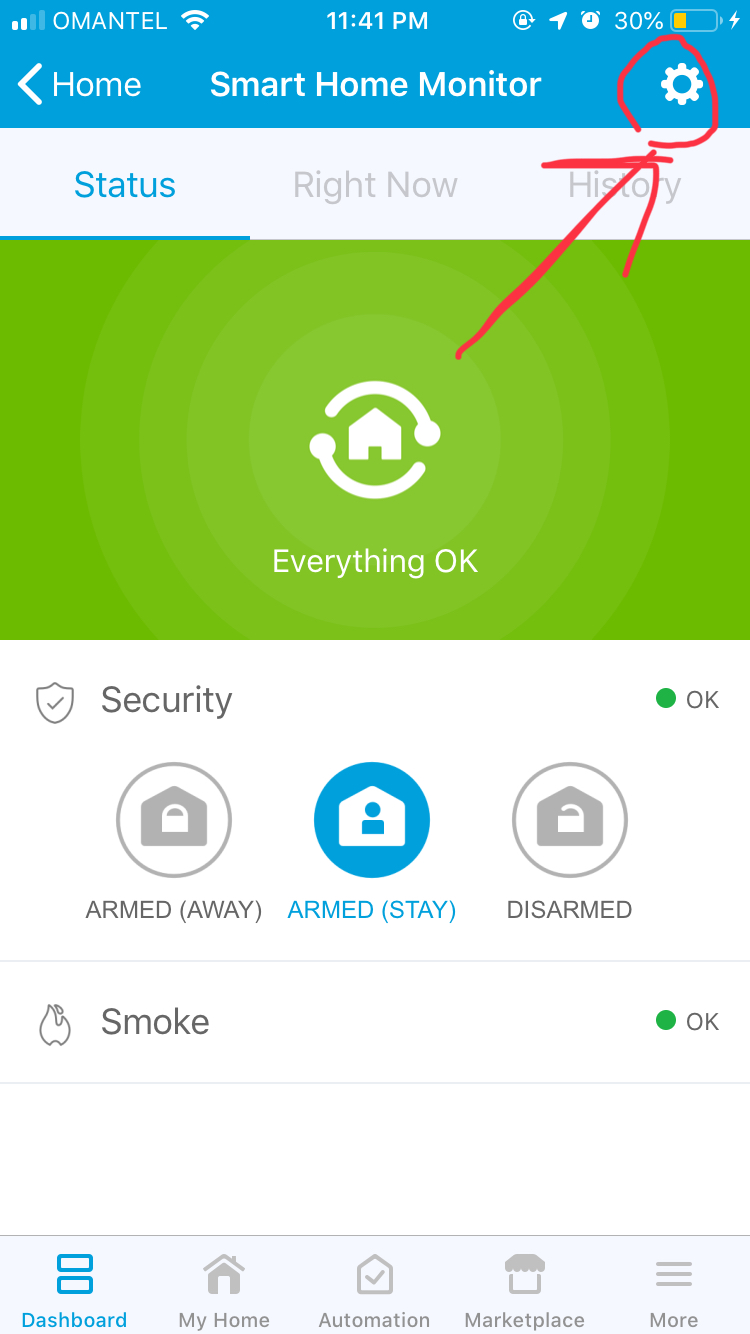Go back to Home
The image size is (750, 1334).
(80, 85)
